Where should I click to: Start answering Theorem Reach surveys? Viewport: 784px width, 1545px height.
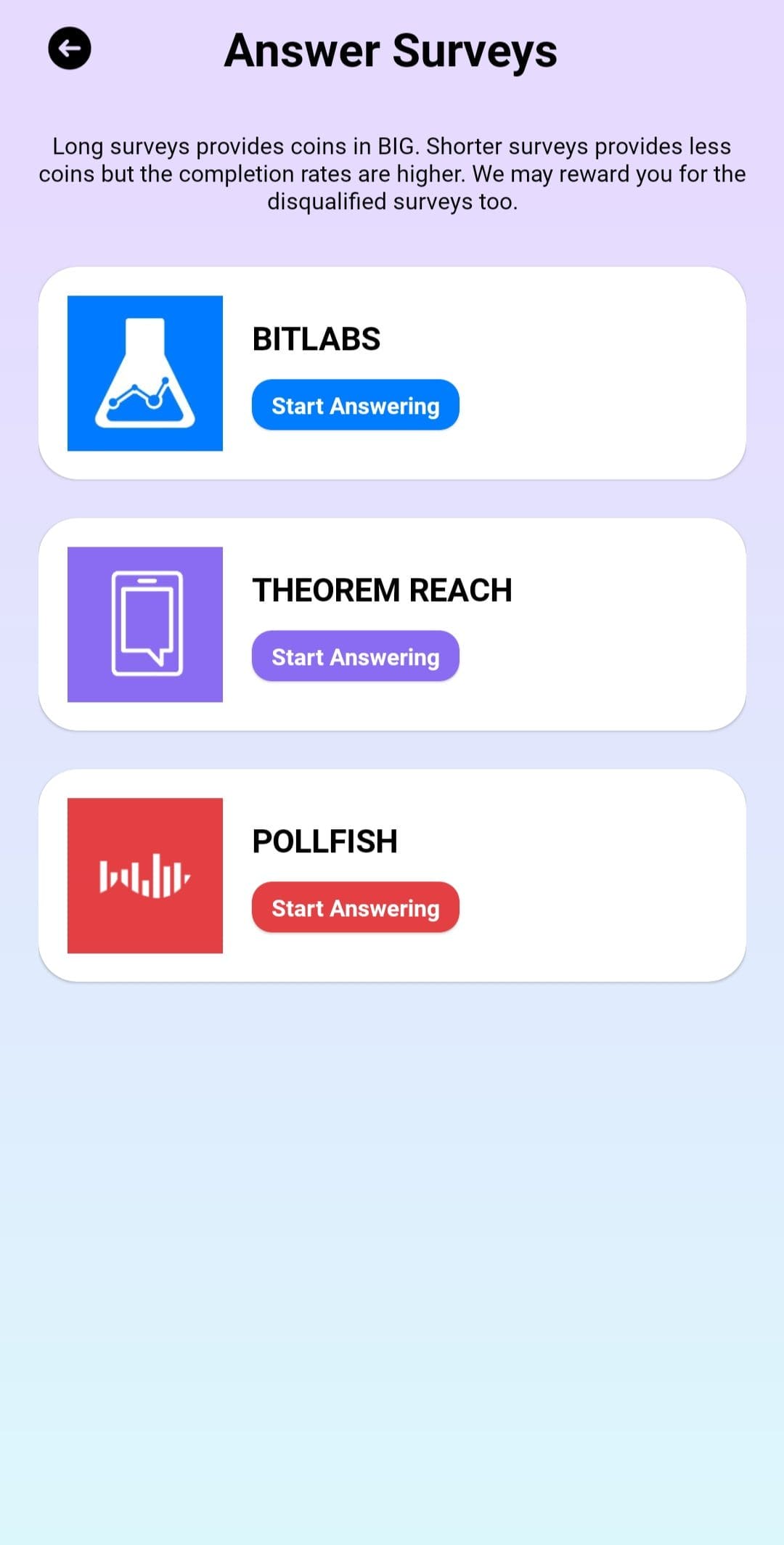tap(355, 656)
